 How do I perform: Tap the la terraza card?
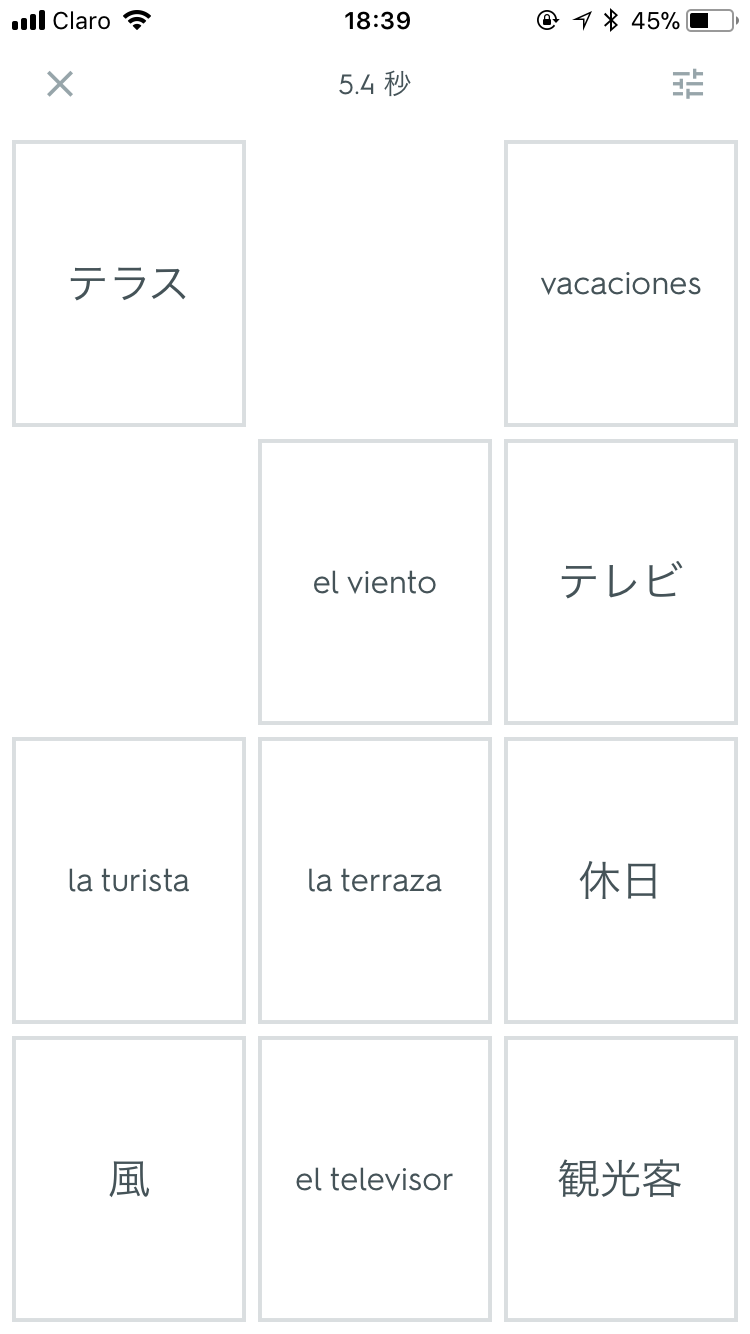click(x=375, y=881)
